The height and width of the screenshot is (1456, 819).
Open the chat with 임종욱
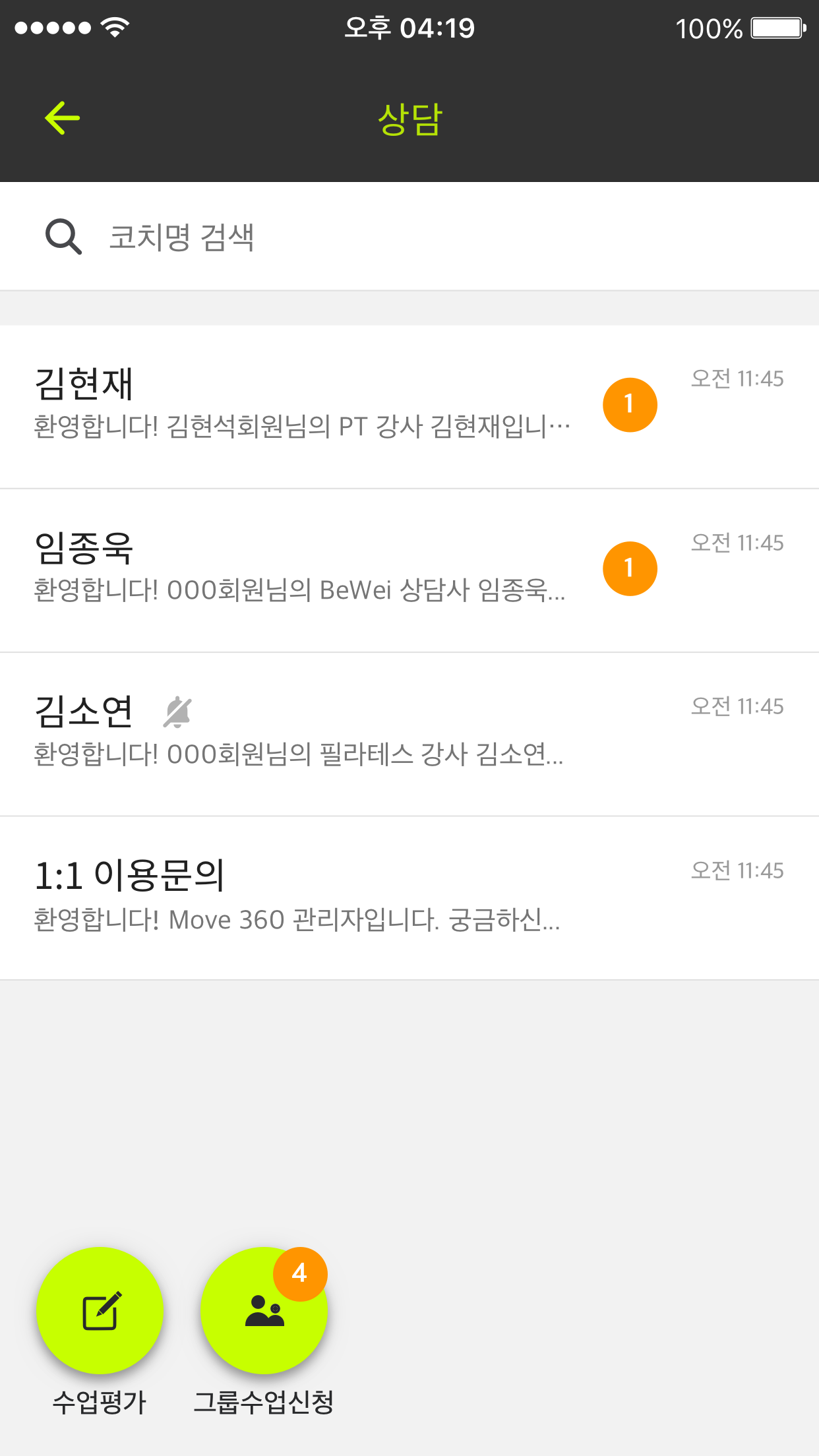(x=303, y=569)
